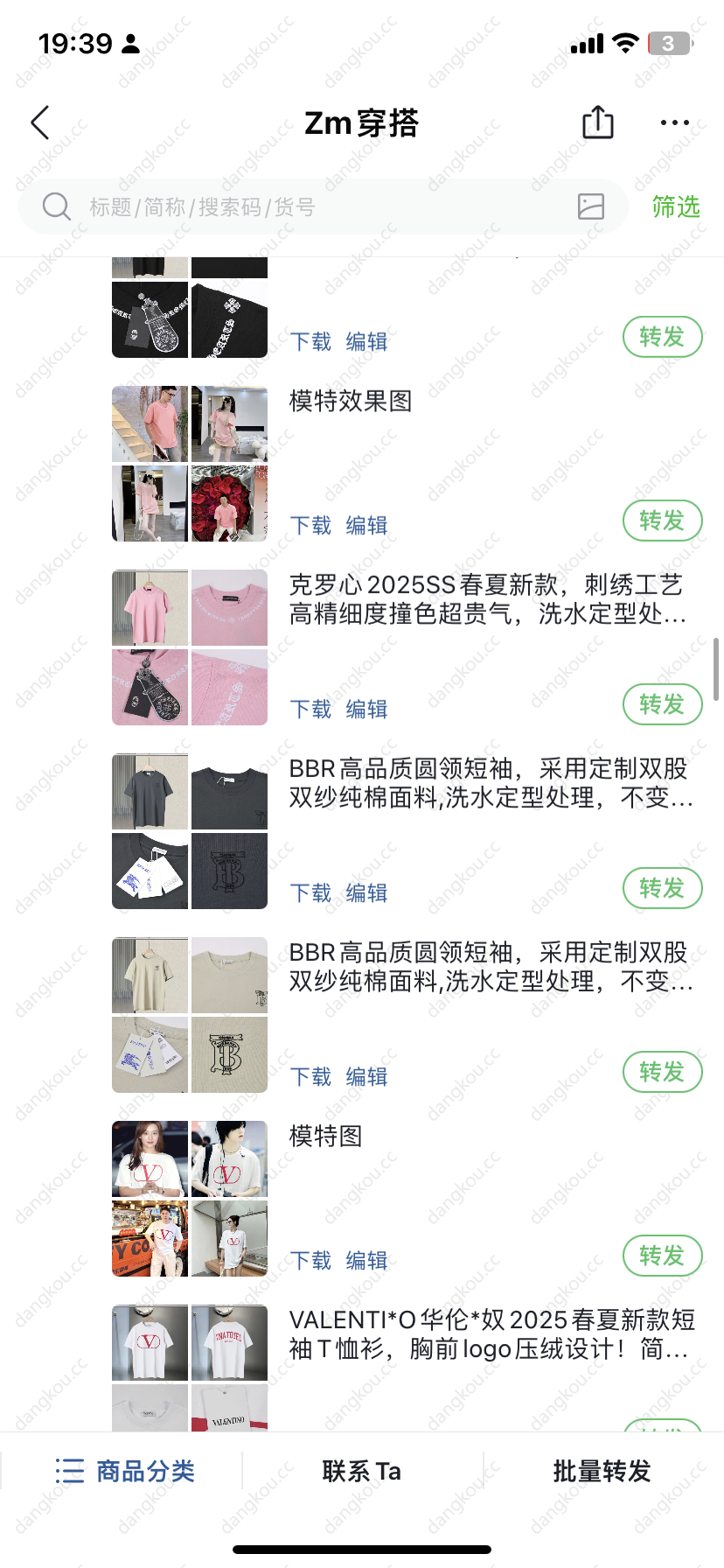
Task: Edit the 克罗心2025SS item
Action: click(366, 710)
